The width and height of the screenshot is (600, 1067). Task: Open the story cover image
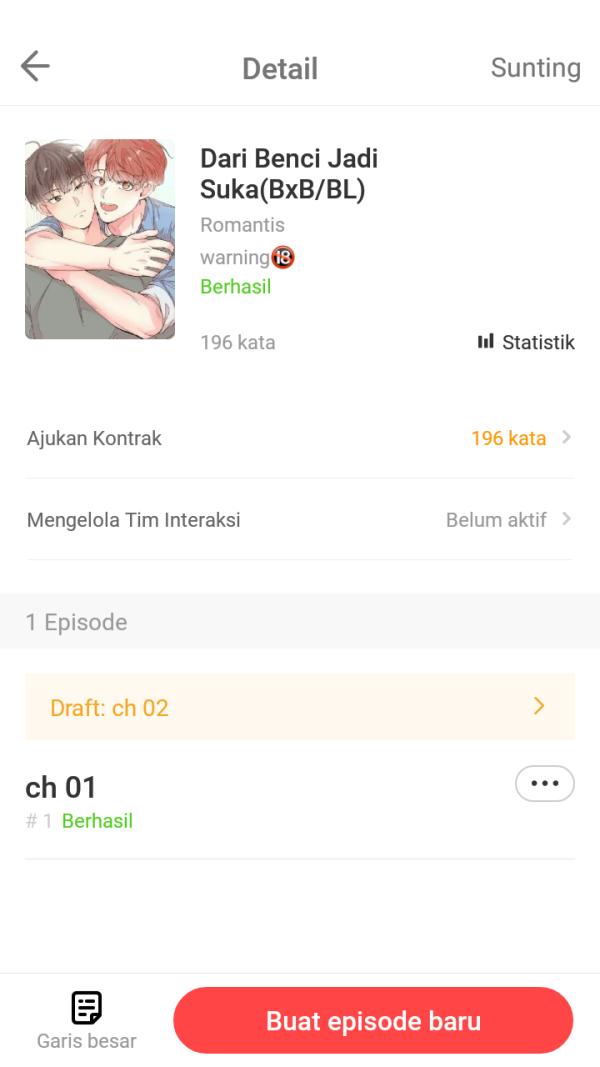100,239
